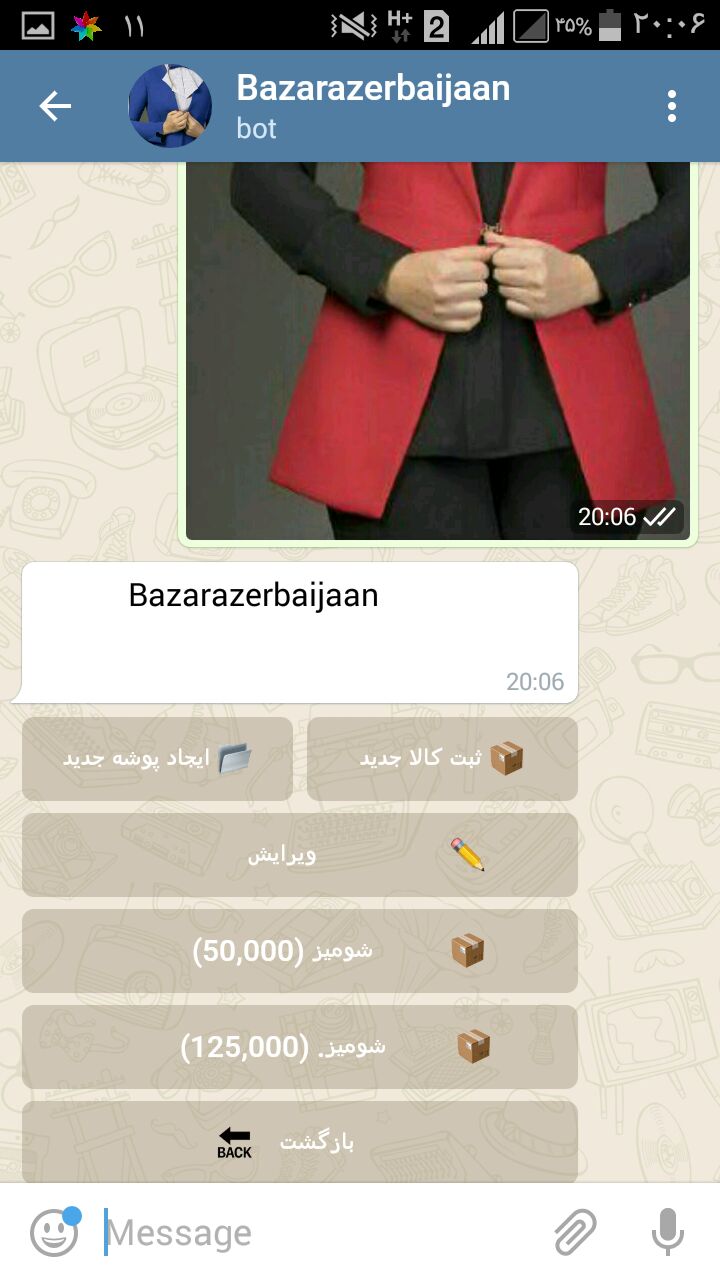Open the three-dot overflow menu

click(672, 106)
